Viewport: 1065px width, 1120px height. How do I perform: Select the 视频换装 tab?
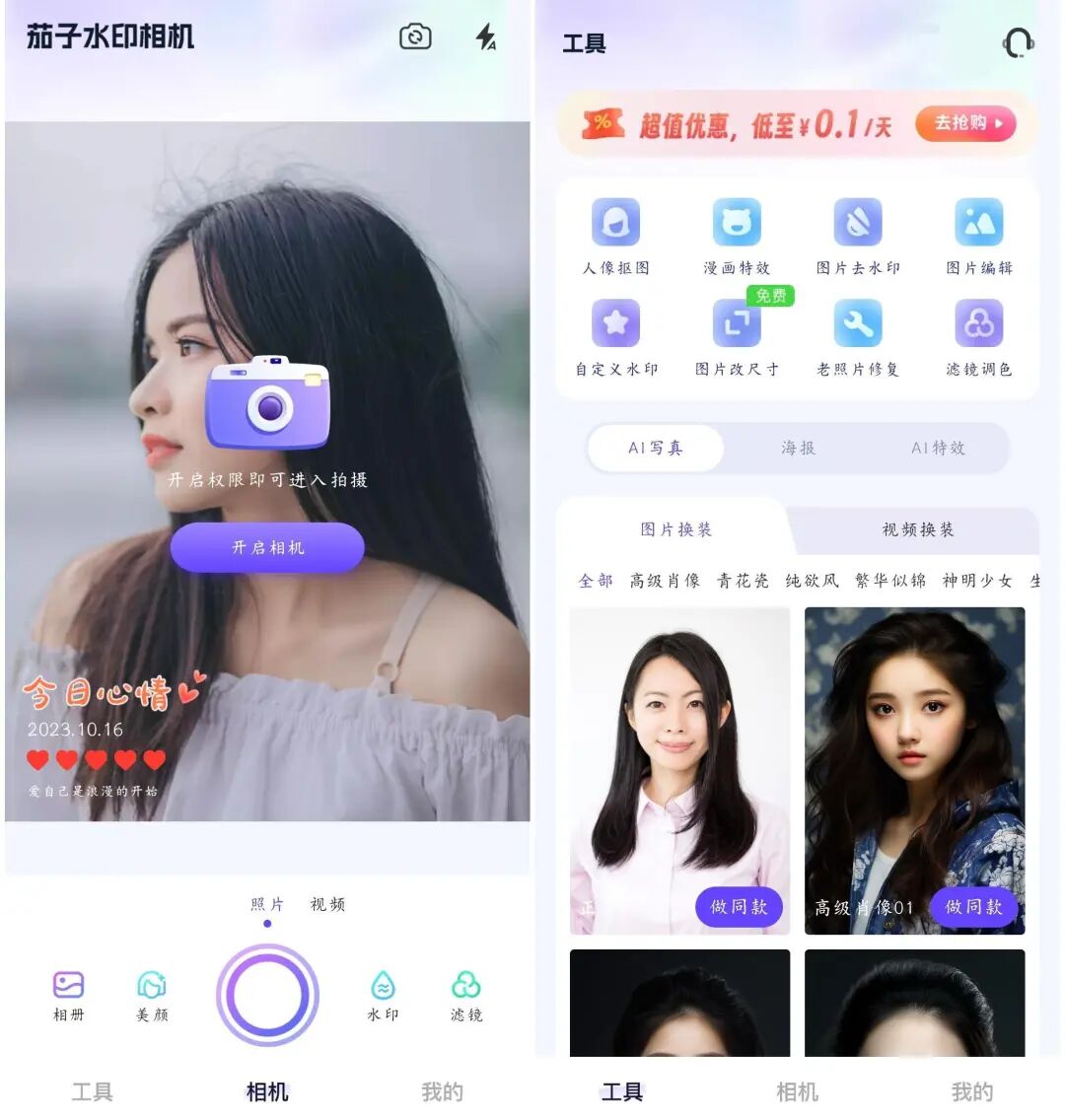pos(918,529)
